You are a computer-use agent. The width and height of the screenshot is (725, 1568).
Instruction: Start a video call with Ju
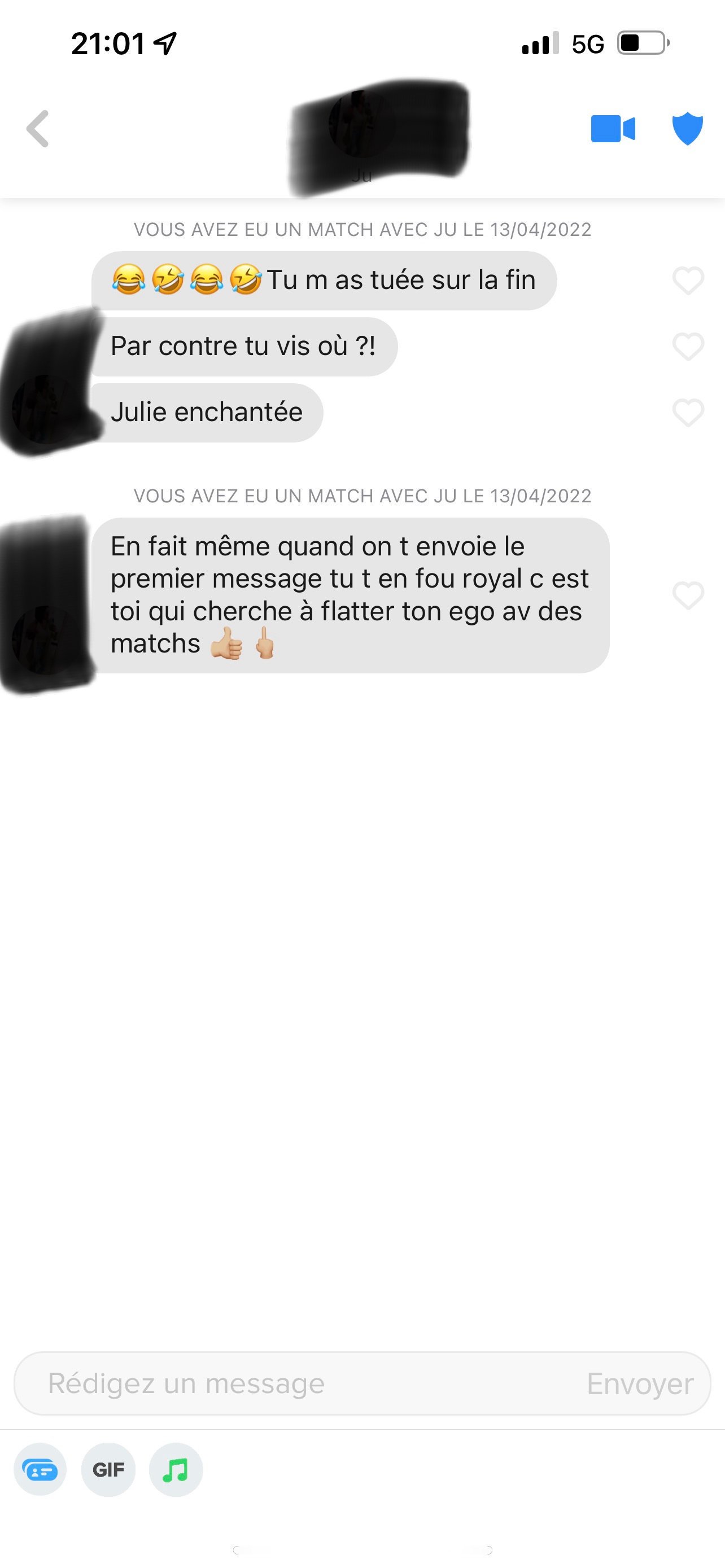coord(613,129)
